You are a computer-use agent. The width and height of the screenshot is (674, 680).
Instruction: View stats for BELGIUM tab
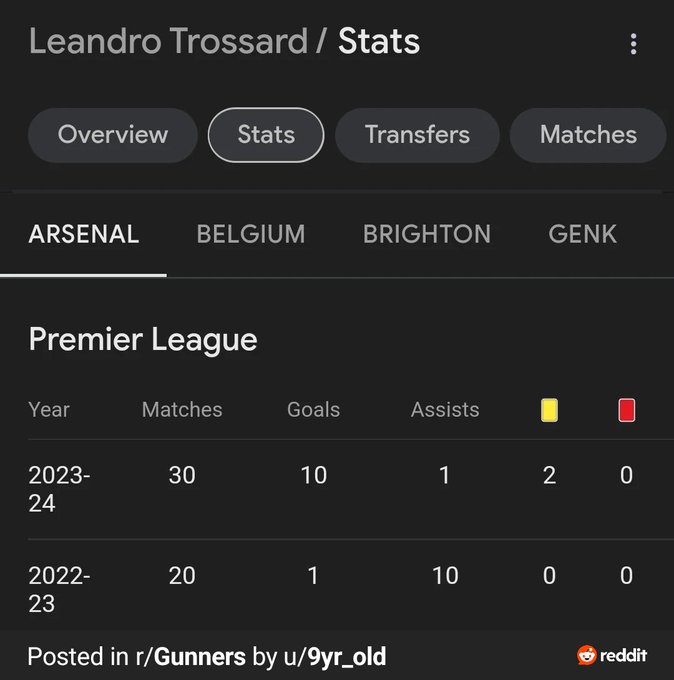click(251, 235)
